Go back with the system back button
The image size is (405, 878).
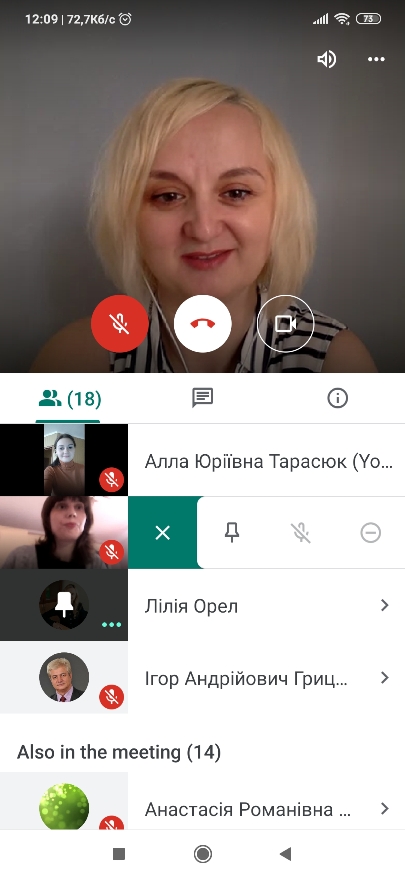point(286,853)
